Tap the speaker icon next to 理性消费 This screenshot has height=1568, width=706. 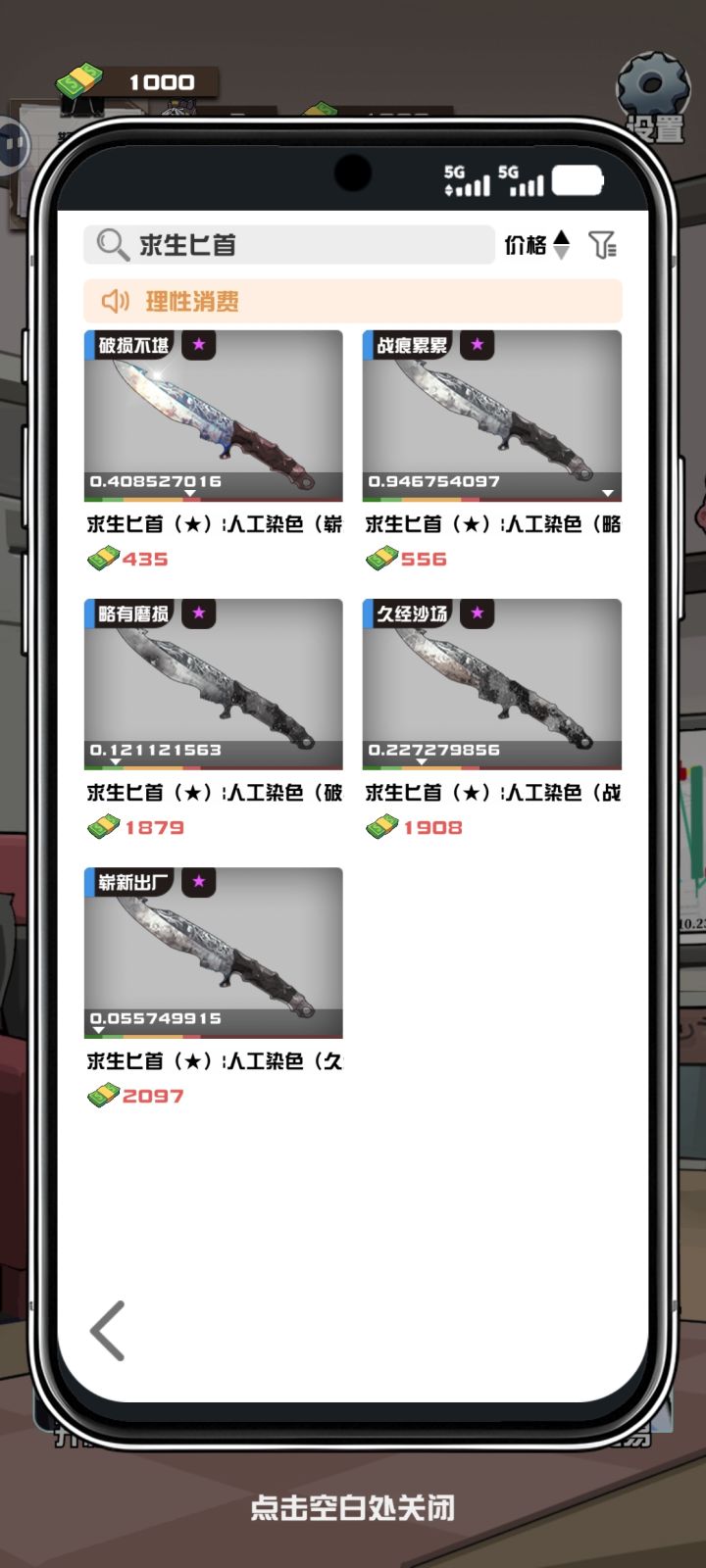coord(116,301)
